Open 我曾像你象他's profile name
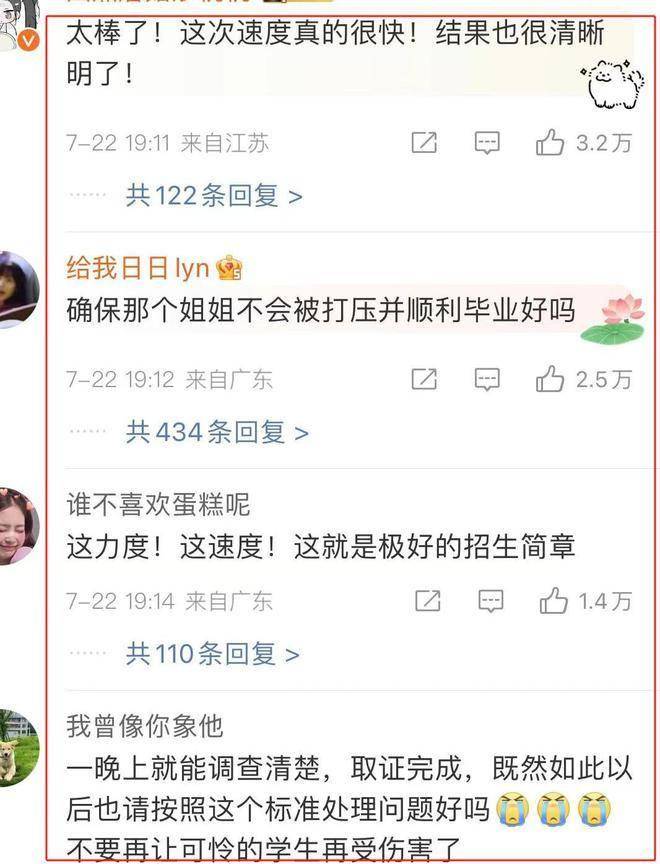660x864 pixels. (145, 725)
